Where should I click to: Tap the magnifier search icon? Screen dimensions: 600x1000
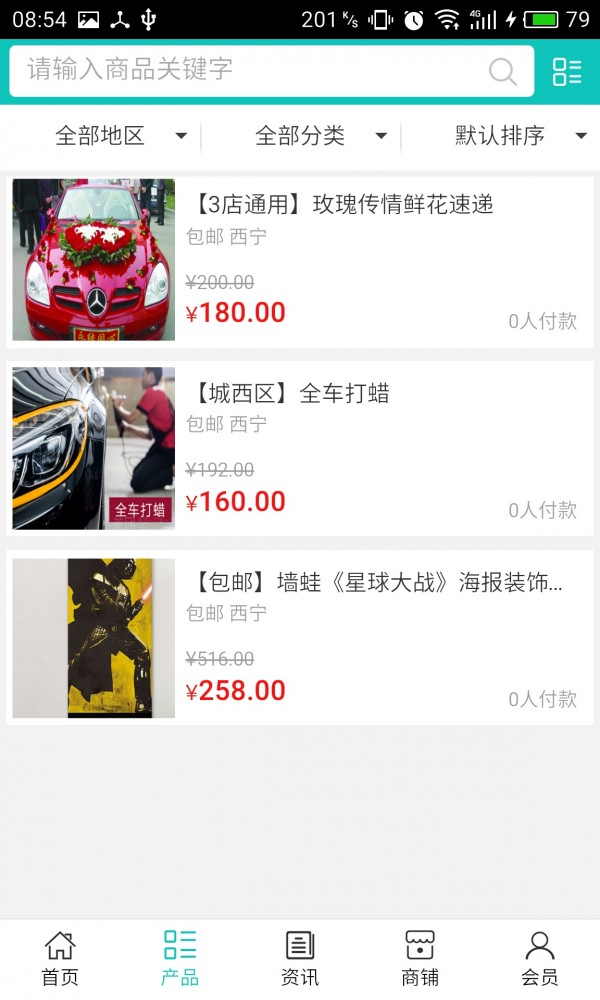click(x=503, y=71)
